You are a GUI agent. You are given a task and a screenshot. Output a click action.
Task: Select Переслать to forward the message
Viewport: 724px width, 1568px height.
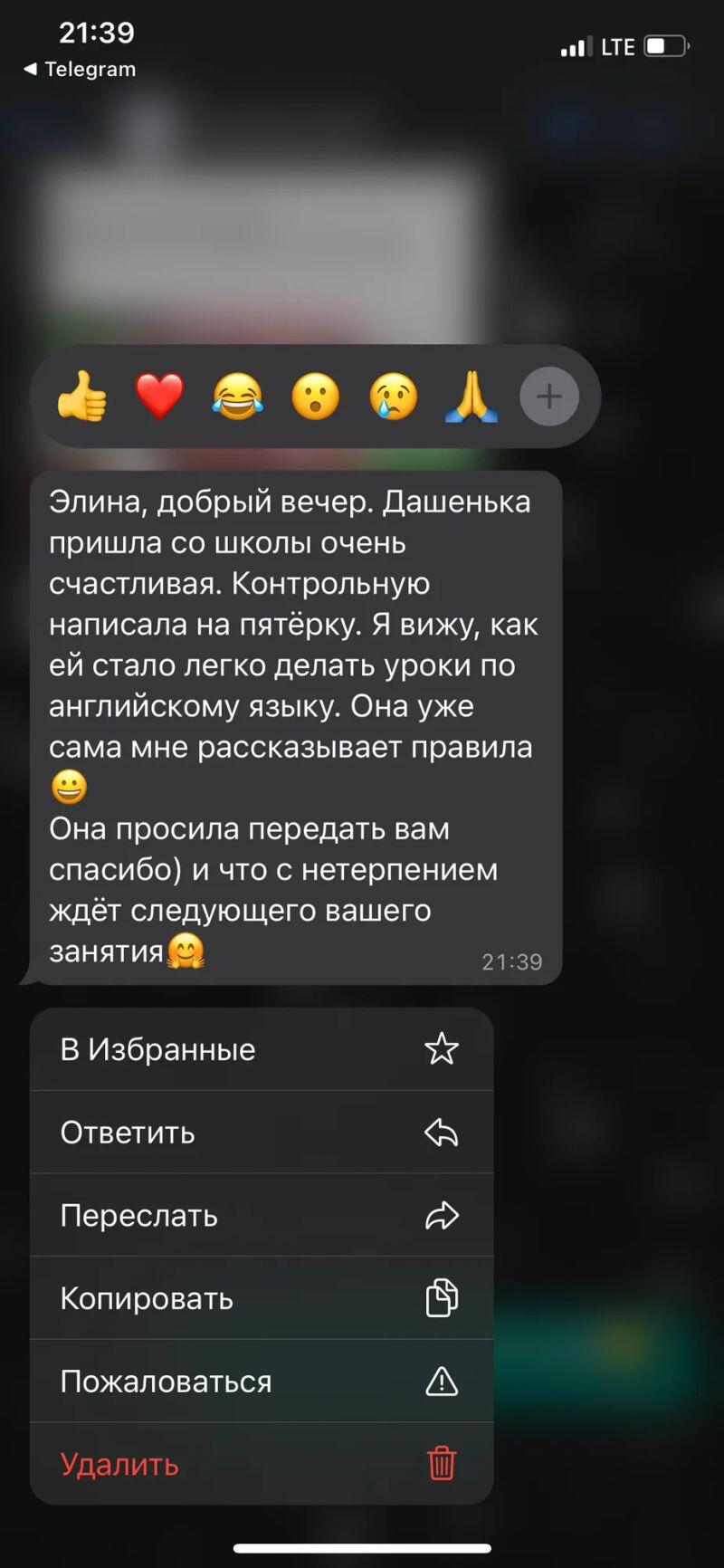pyautogui.click(x=261, y=1215)
